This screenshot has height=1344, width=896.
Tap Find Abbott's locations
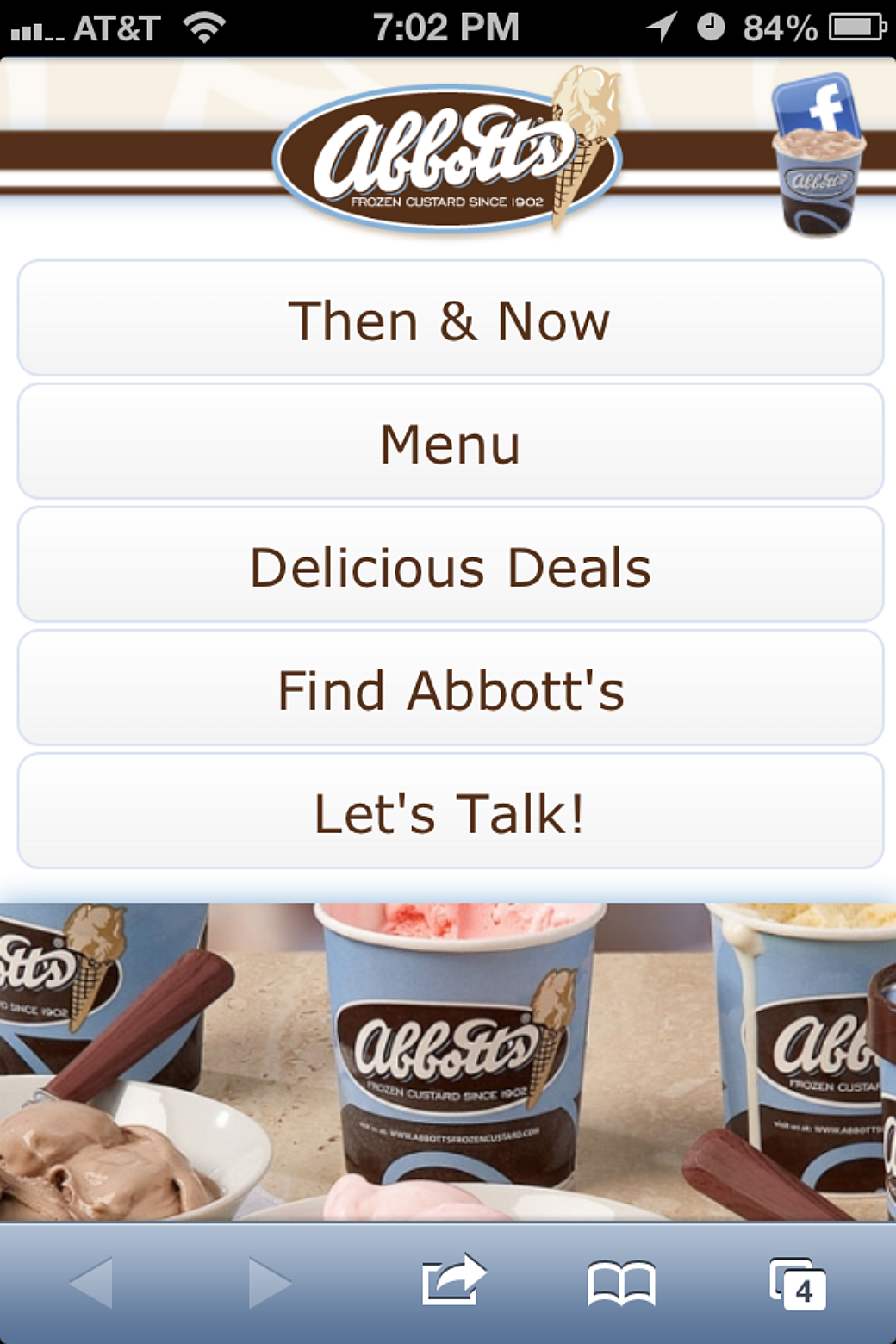tap(450, 689)
